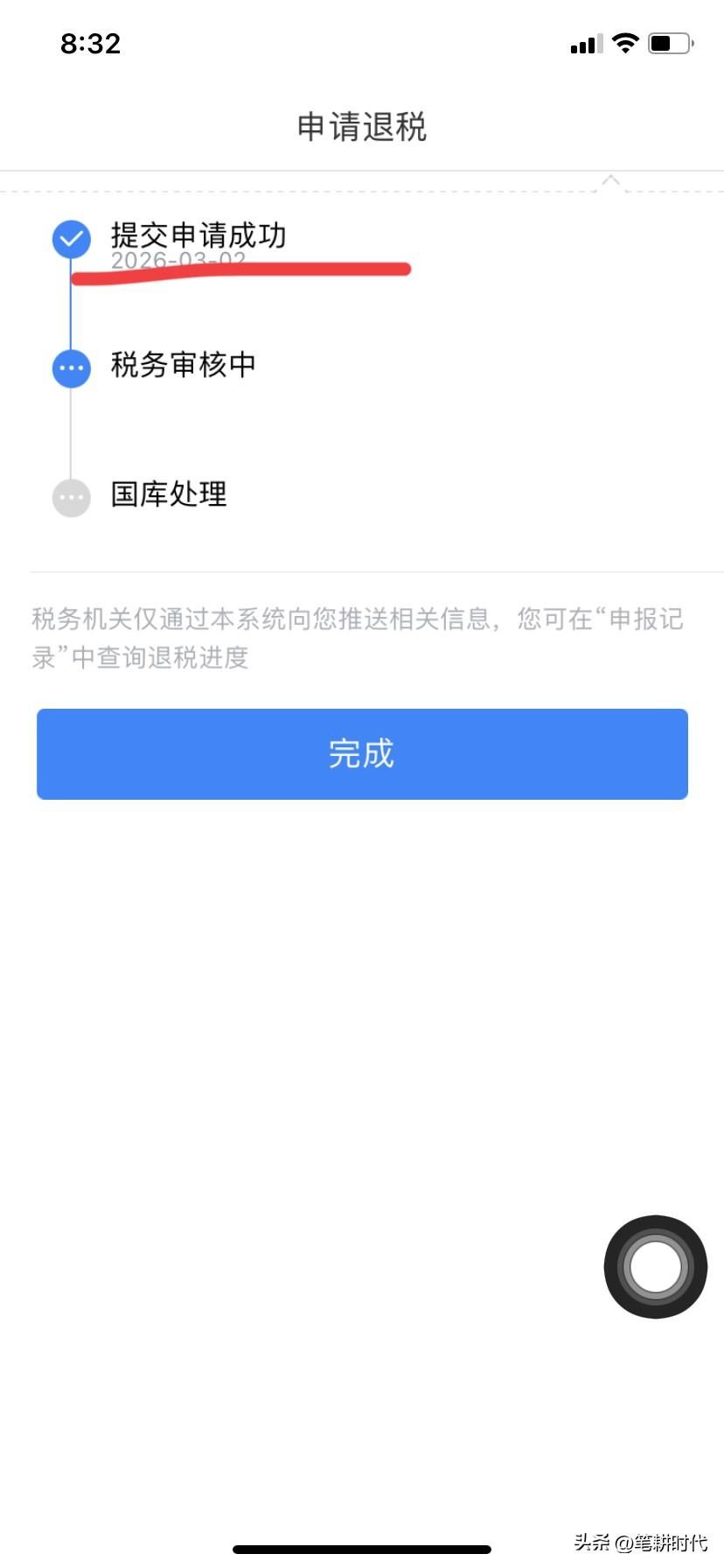This screenshot has height=1568, width=724.
Task: Tap the floating circular screen-record button
Action: point(655,1266)
